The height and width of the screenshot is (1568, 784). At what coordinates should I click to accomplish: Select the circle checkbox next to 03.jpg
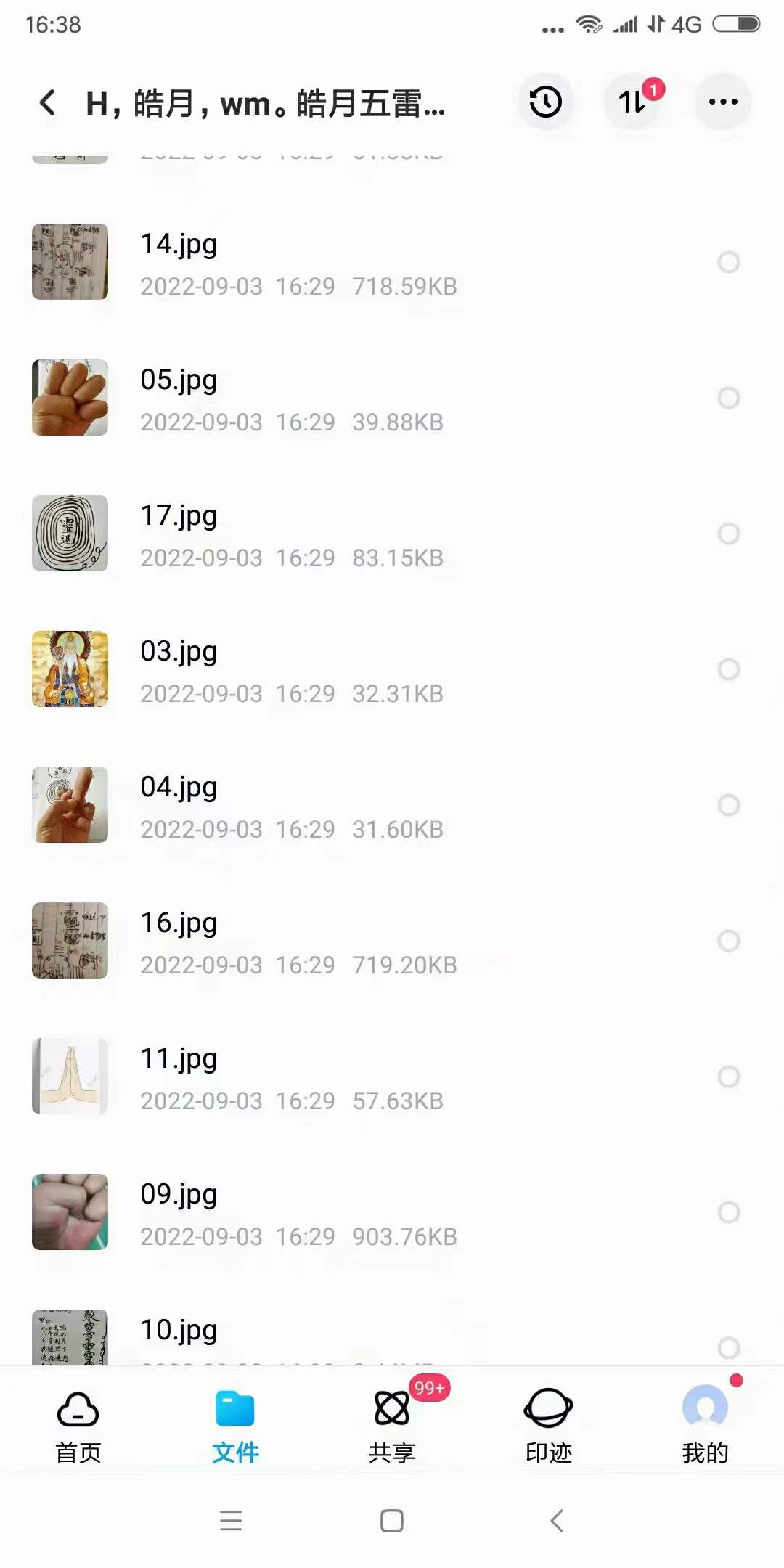(728, 669)
